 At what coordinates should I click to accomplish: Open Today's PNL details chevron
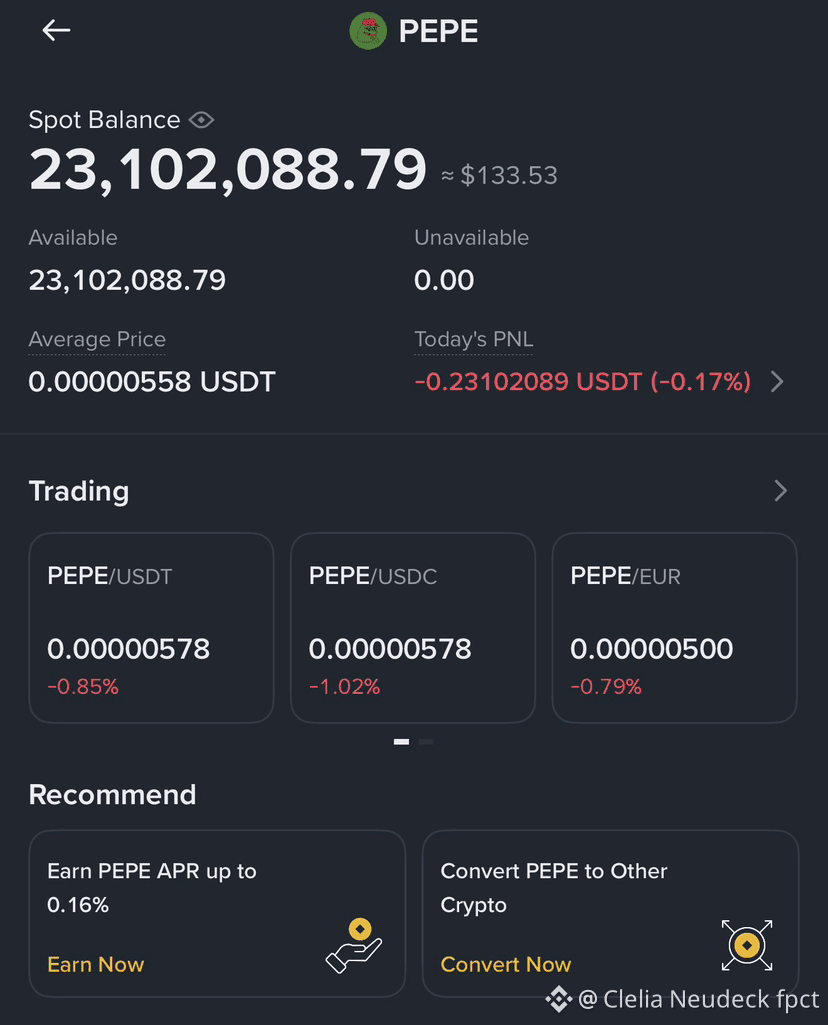pos(777,382)
